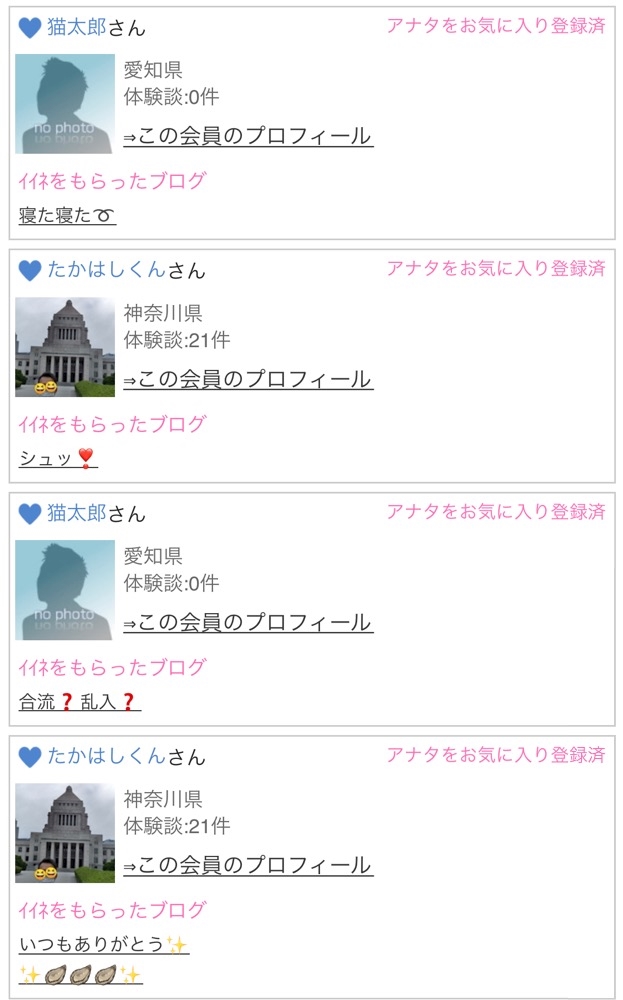The width and height of the screenshot is (623, 1000).
Task: Open the blog post titled 寝た寝た
Action: [x=66, y=214]
